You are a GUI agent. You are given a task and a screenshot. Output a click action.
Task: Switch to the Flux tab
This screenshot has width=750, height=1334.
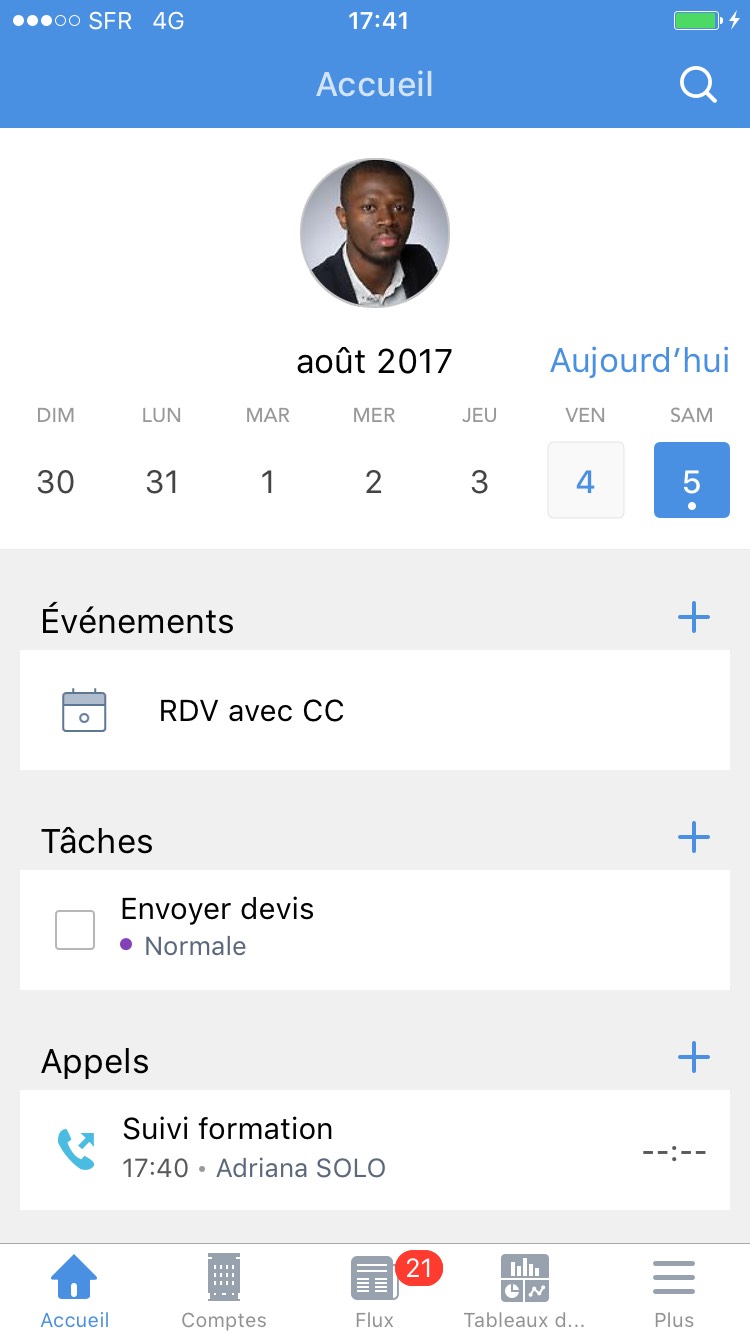(375, 1290)
